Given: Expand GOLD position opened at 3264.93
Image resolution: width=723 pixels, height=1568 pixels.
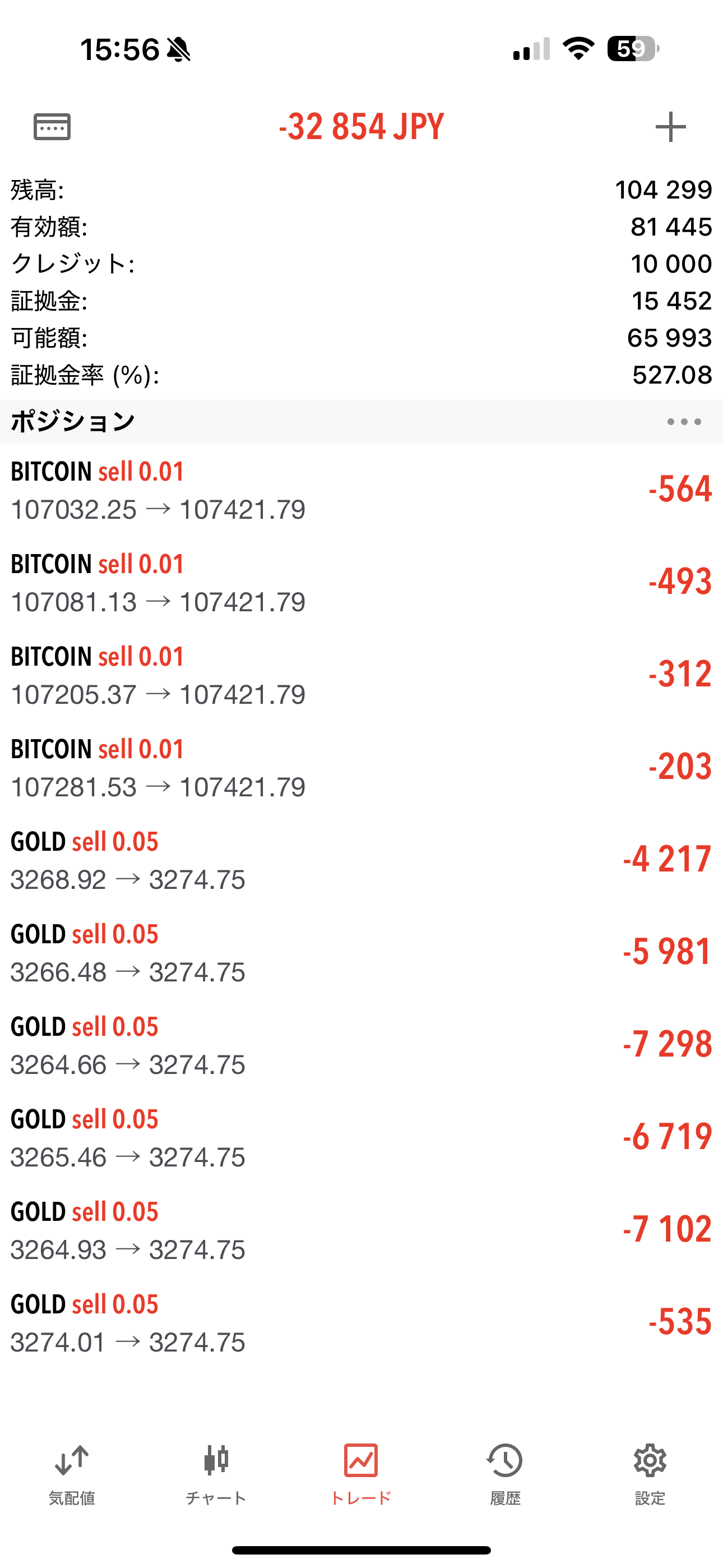Looking at the screenshot, I should (361, 1230).
